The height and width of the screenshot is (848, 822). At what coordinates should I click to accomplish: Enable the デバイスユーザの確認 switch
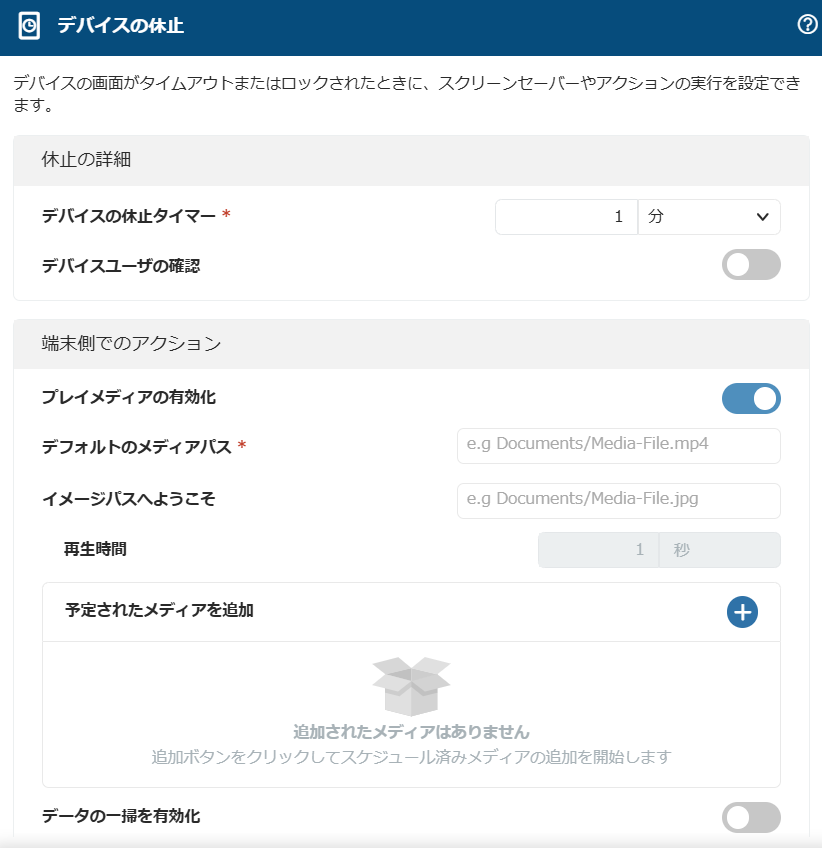click(750, 265)
